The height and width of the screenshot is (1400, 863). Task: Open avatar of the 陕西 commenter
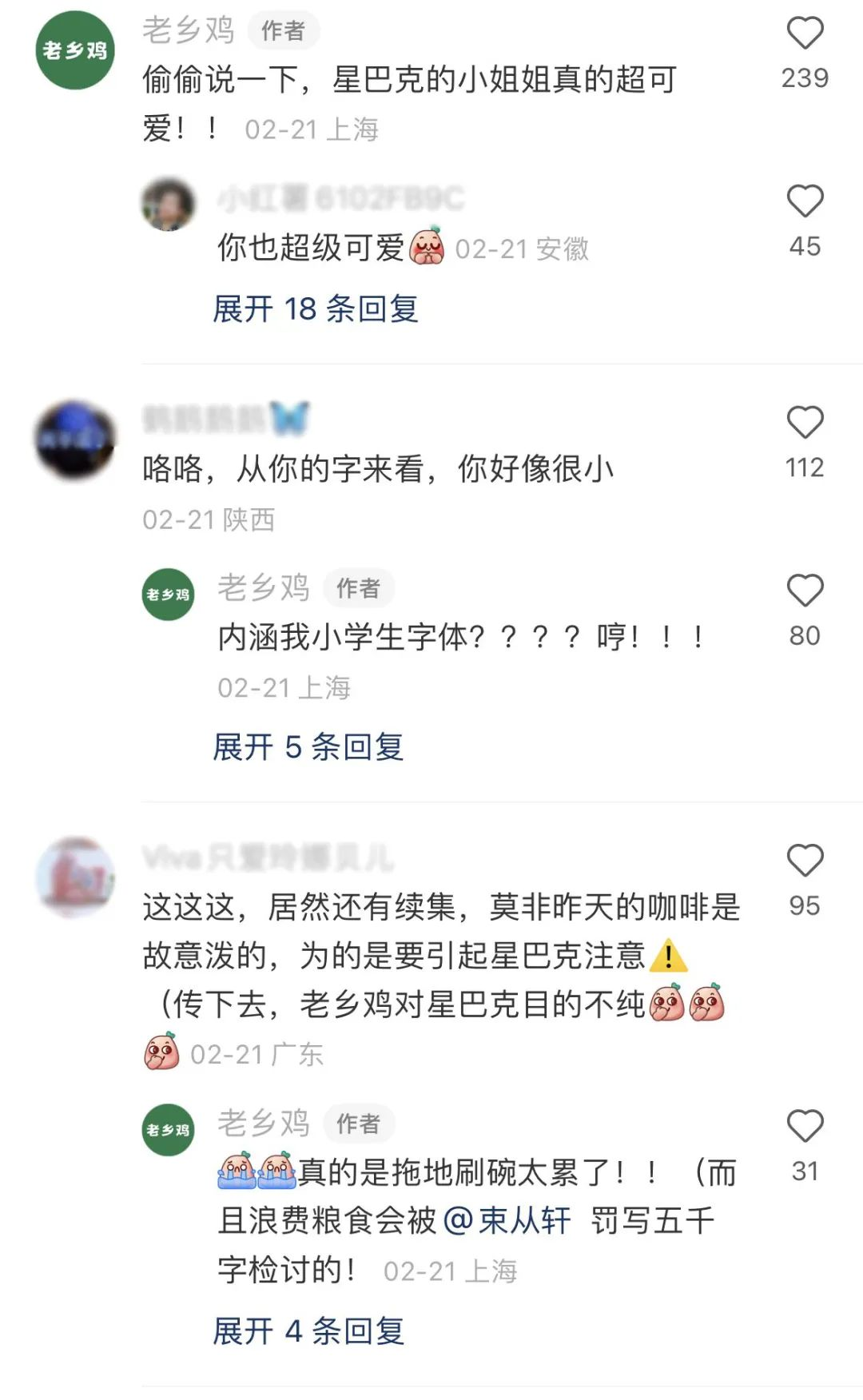[x=75, y=439]
